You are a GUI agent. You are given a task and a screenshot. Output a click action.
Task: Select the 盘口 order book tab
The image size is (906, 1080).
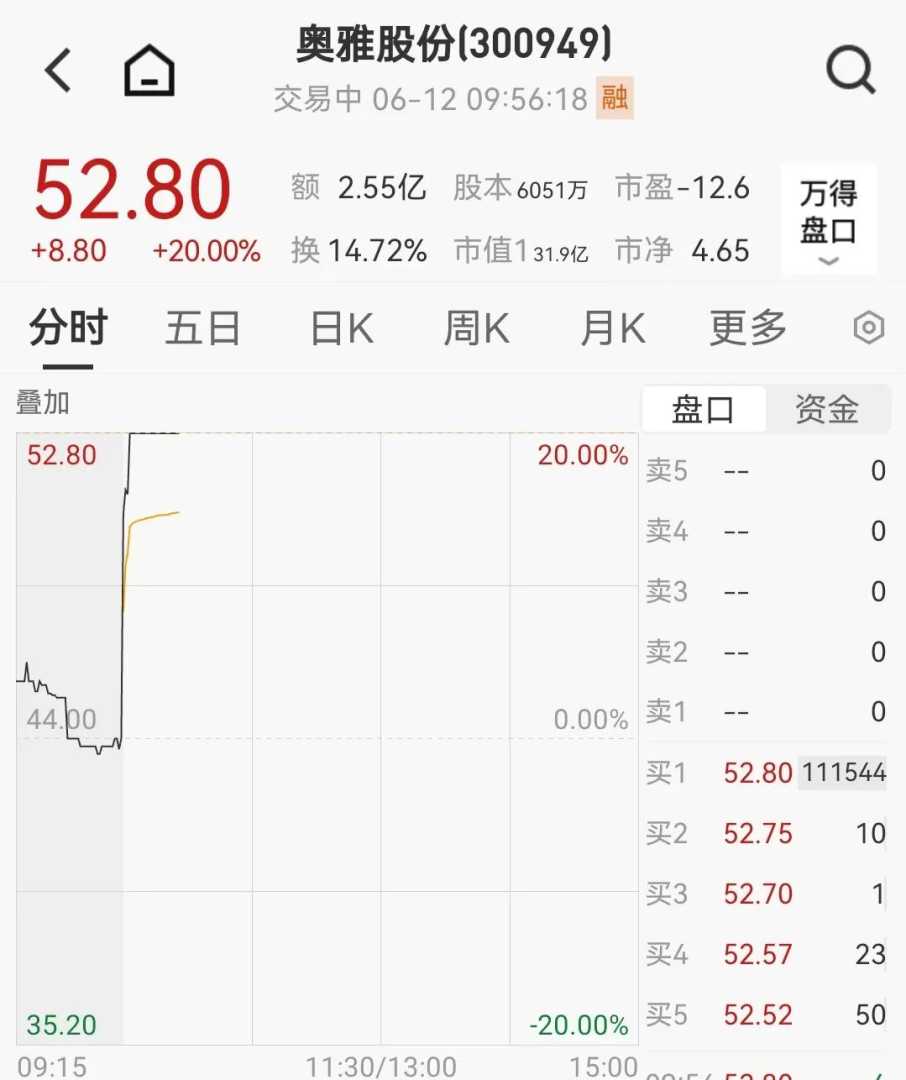[x=703, y=409]
